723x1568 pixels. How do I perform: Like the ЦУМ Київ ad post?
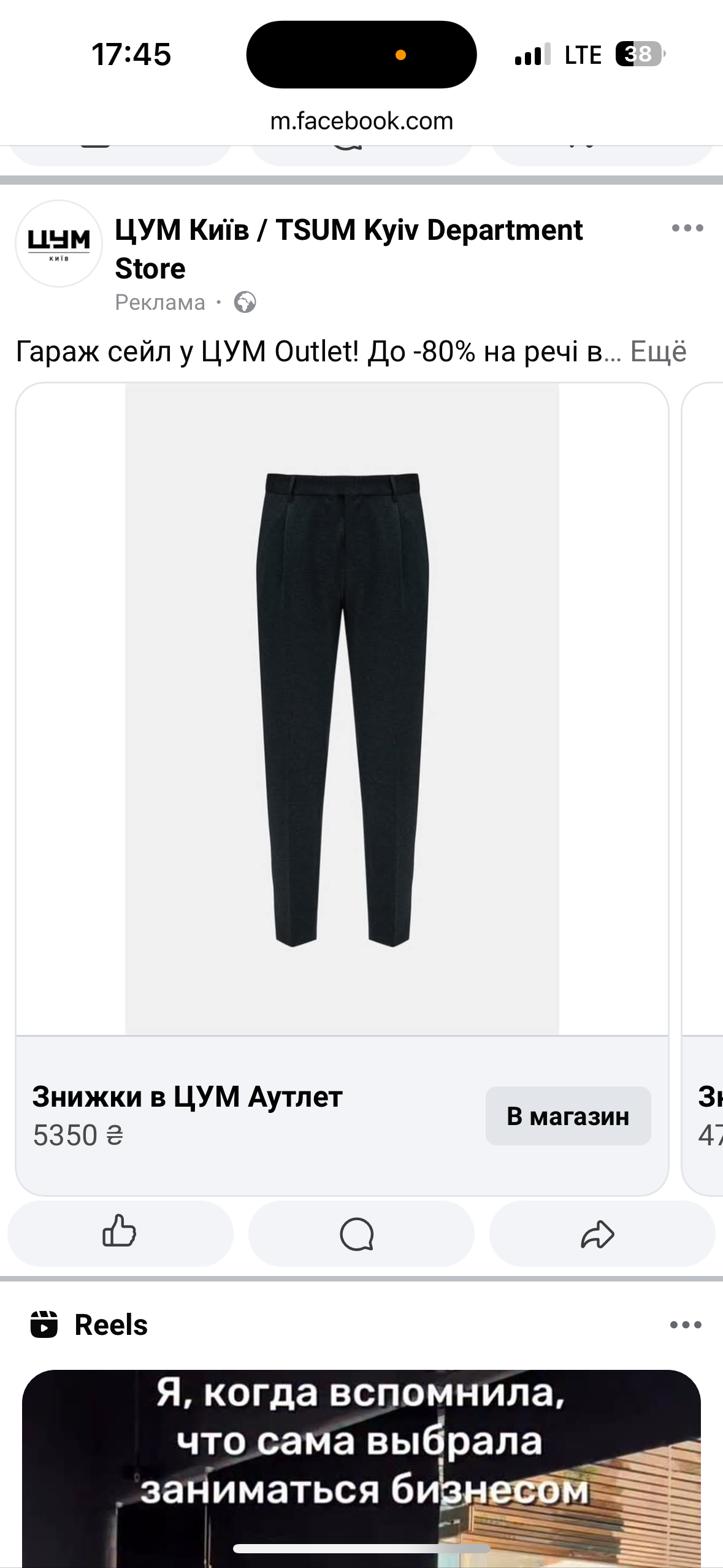click(120, 1233)
